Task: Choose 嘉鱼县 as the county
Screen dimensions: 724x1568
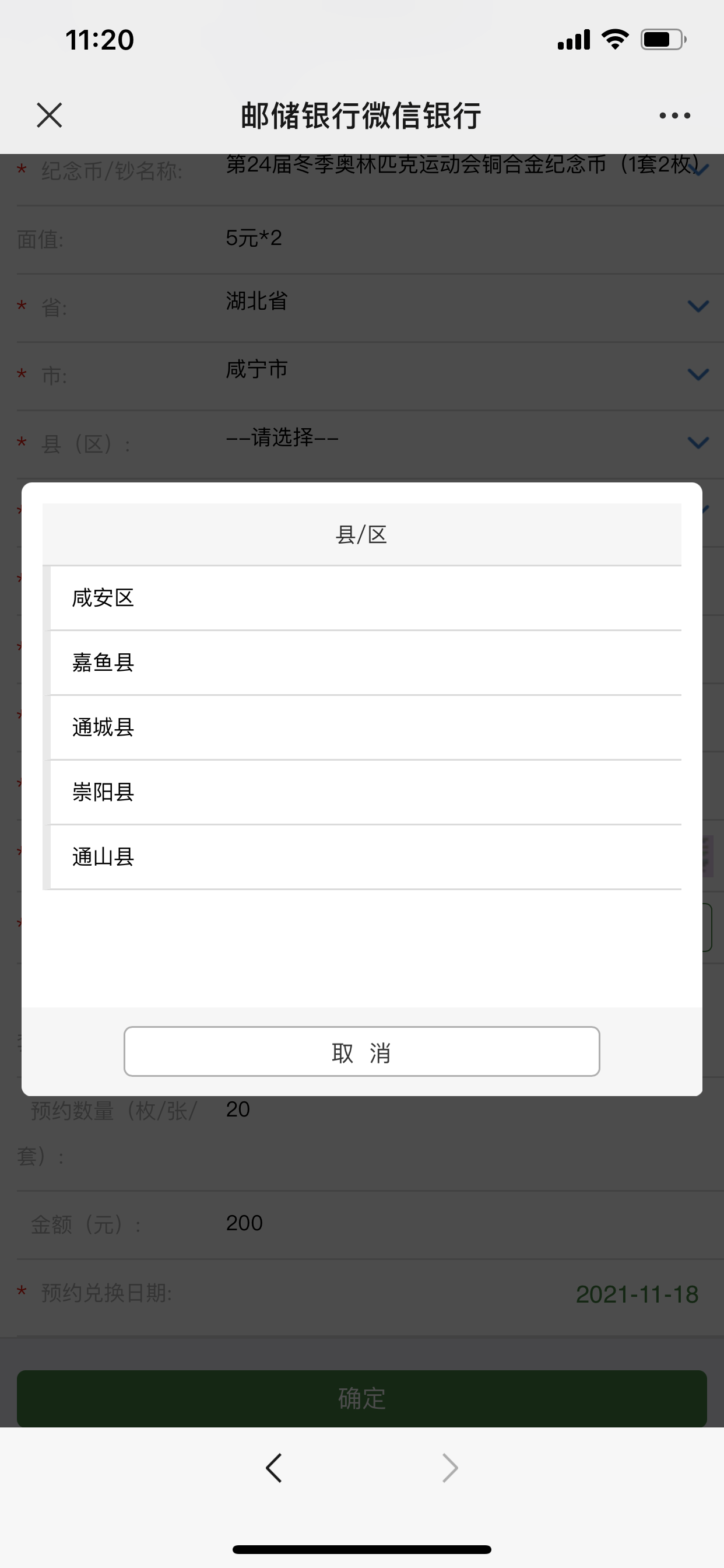Action: [365, 662]
